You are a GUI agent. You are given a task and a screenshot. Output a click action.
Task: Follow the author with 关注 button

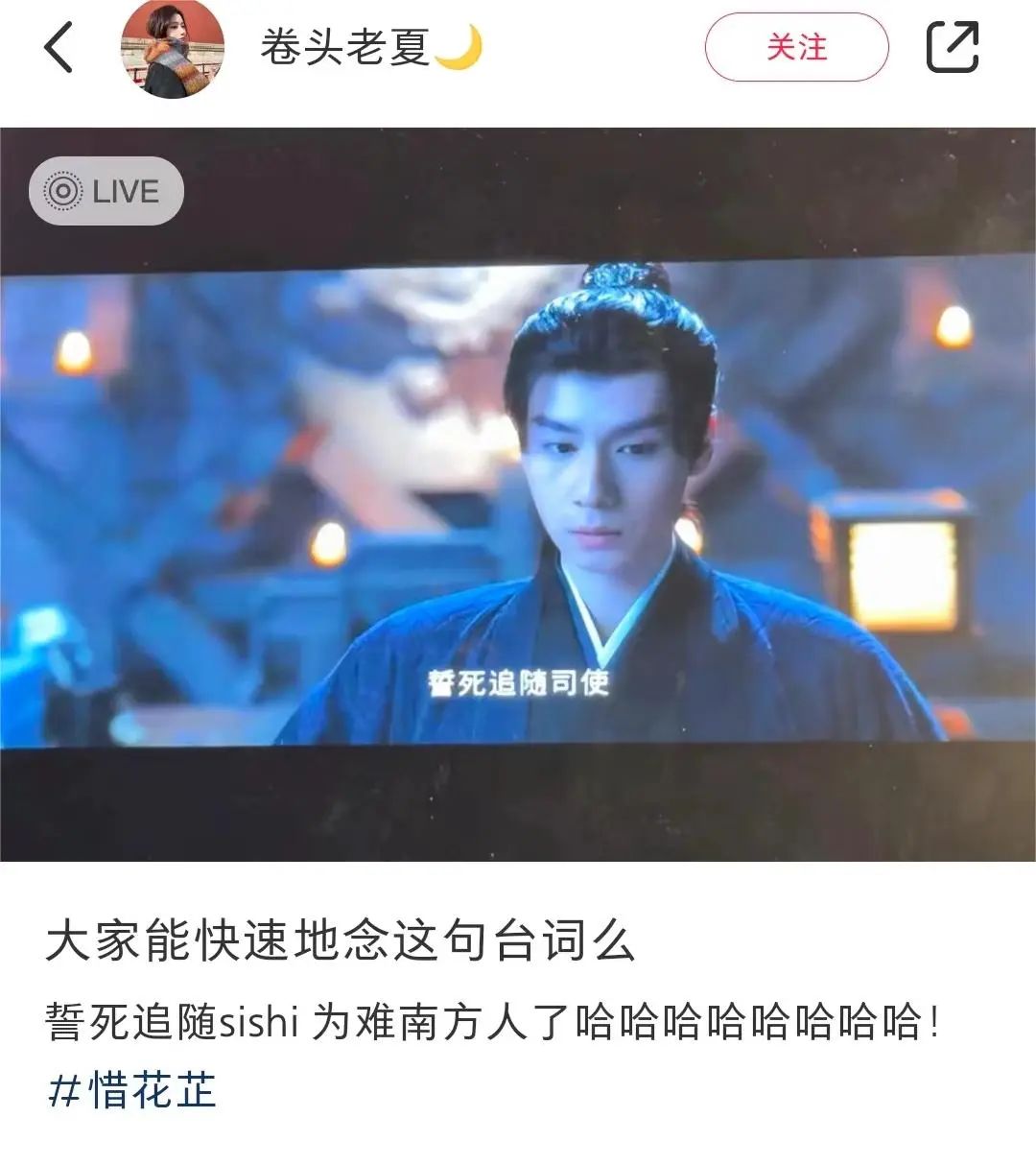tap(796, 47)
